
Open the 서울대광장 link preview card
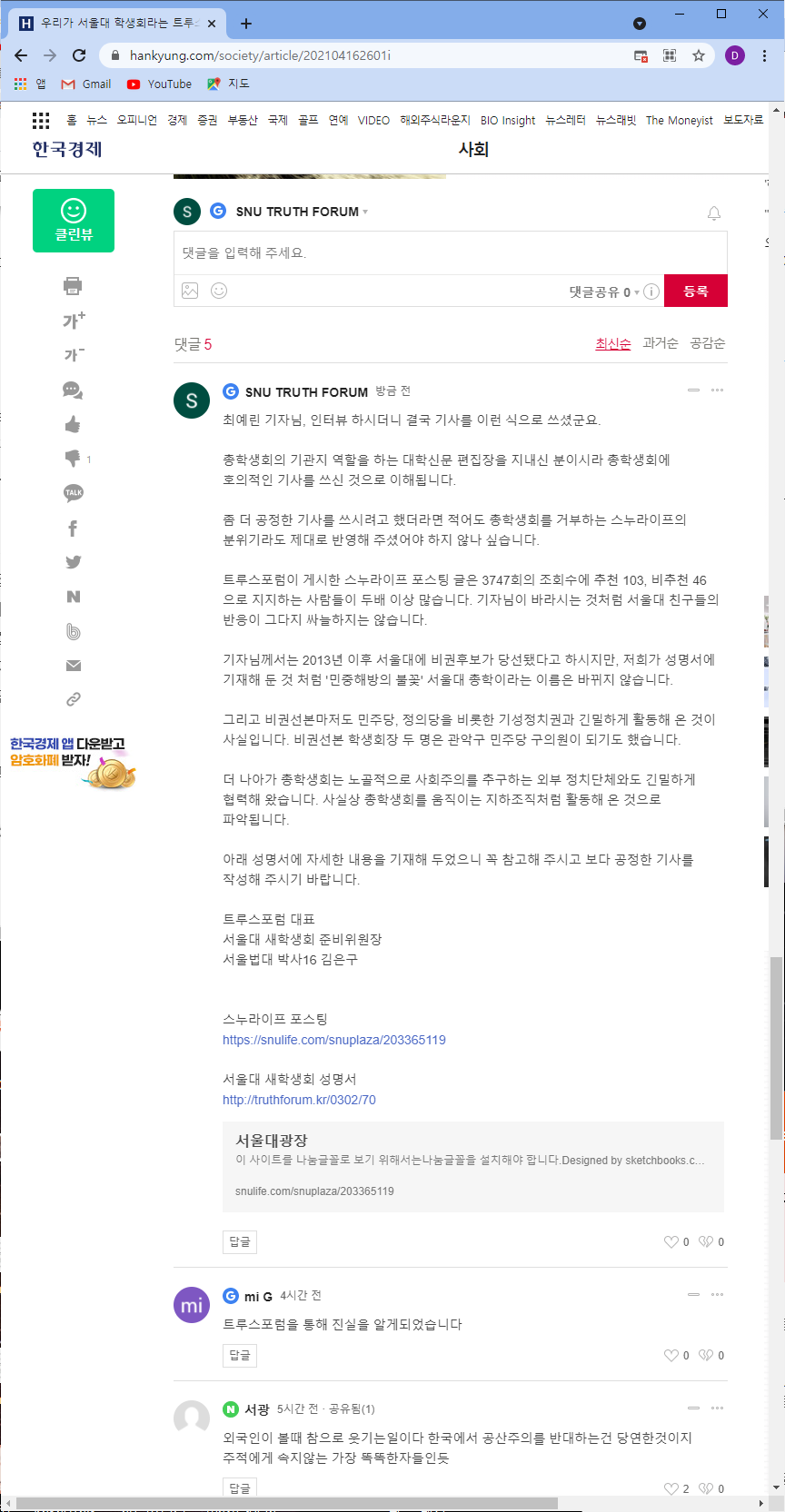472,1166
